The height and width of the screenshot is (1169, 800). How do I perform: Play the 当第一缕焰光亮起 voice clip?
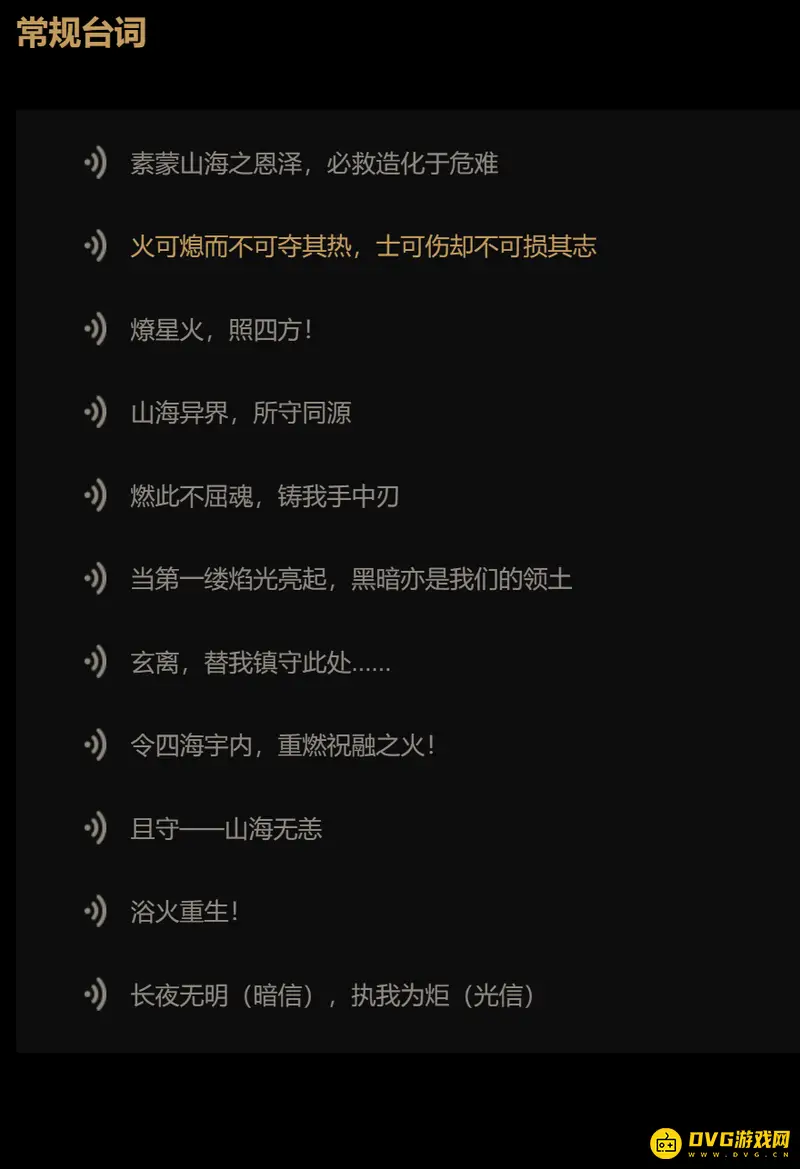click(97, 579)
